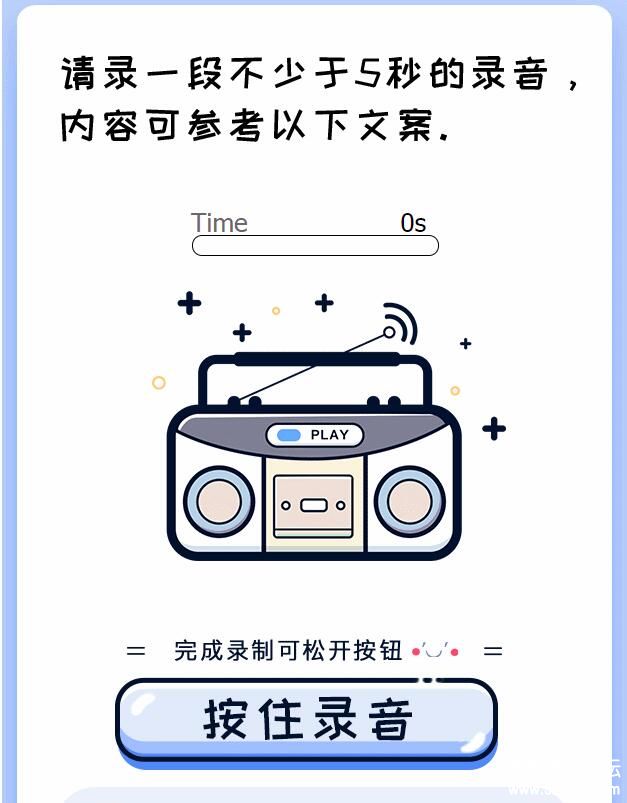Screen dimensions: 627x803
Task: Tap the 按住录音 record button
Action: pyautogui.click(x=306, y=720)
